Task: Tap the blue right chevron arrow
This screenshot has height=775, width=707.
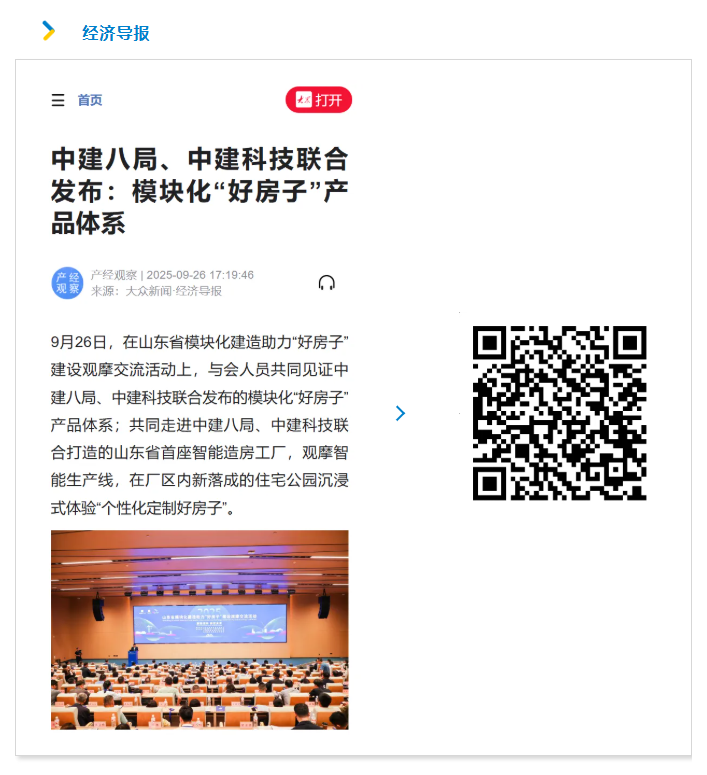Action: click(x=400, y=413)
